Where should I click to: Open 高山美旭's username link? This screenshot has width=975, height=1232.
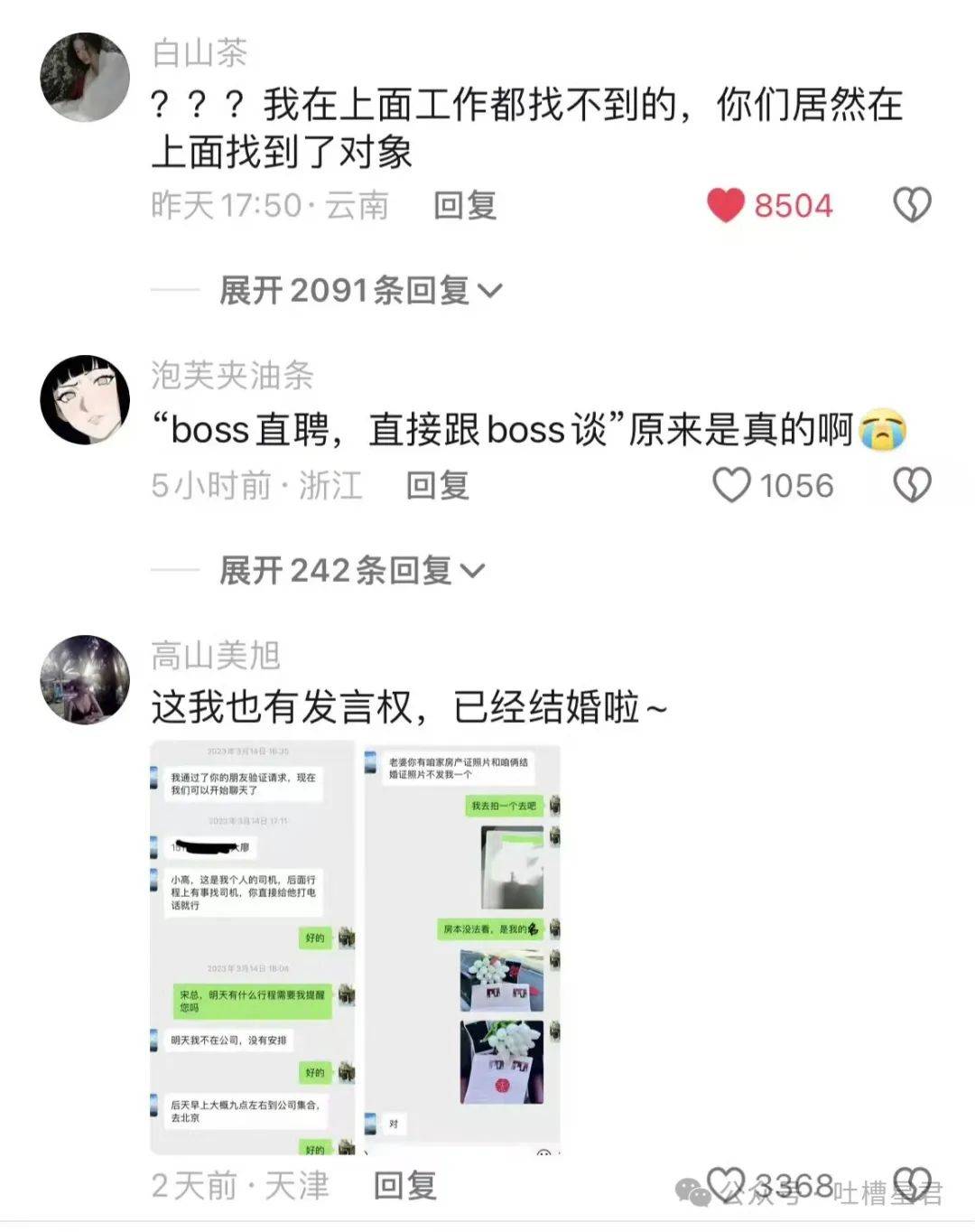point(216,655)
